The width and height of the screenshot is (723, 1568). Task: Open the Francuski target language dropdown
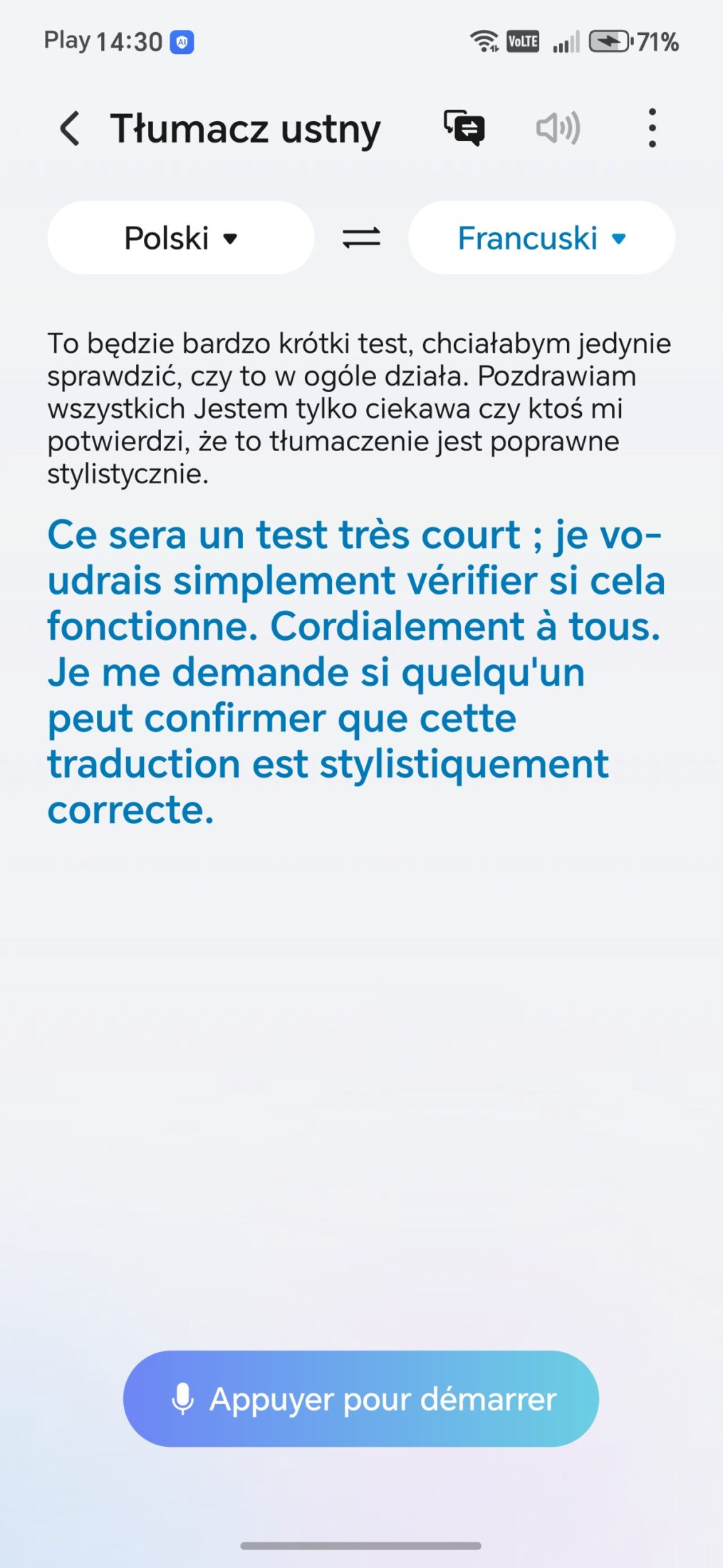(541, 238)
